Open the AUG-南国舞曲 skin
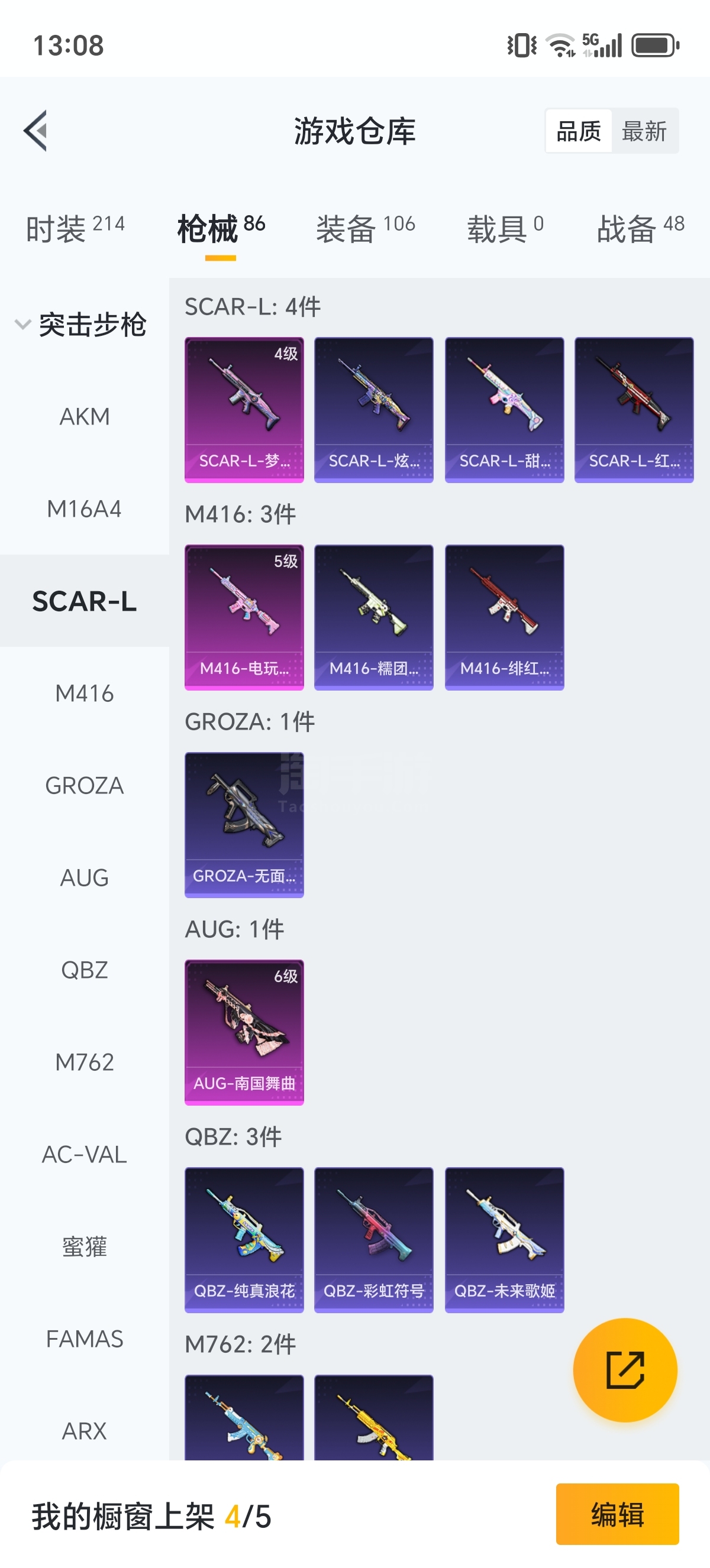The width and height of the screenshot is (710, 1568). click(244, 1032)
